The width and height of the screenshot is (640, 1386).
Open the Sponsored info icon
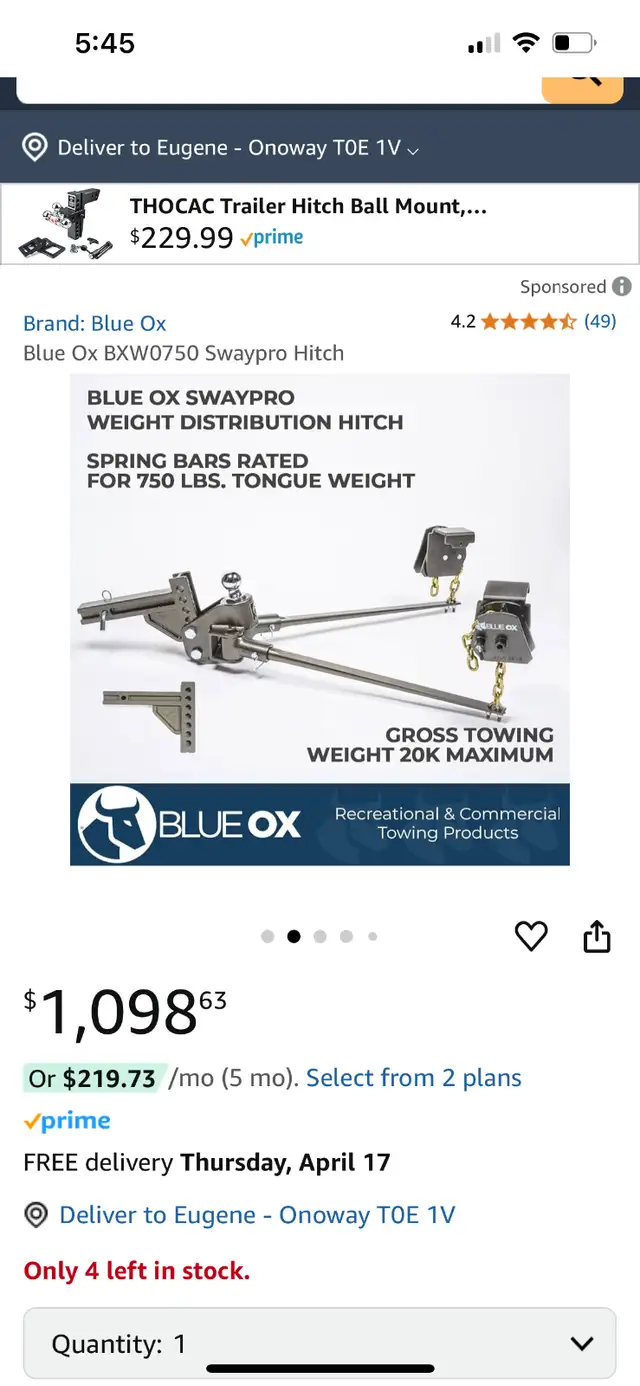622,287
